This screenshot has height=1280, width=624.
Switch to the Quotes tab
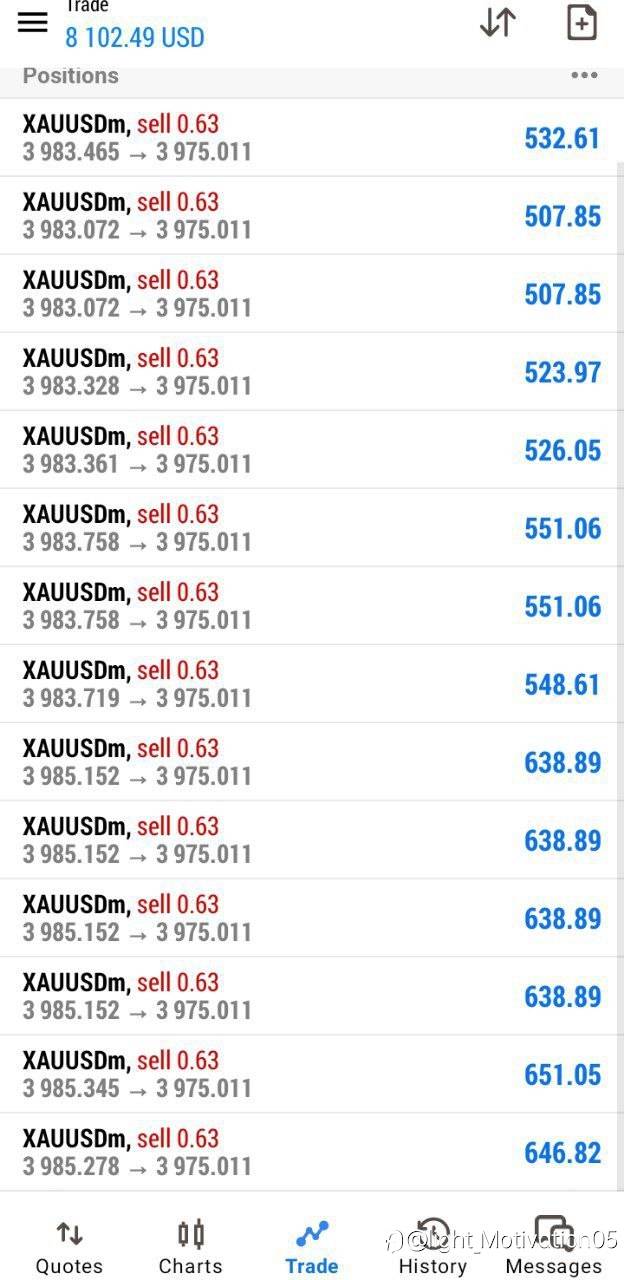coord(69,1246)
